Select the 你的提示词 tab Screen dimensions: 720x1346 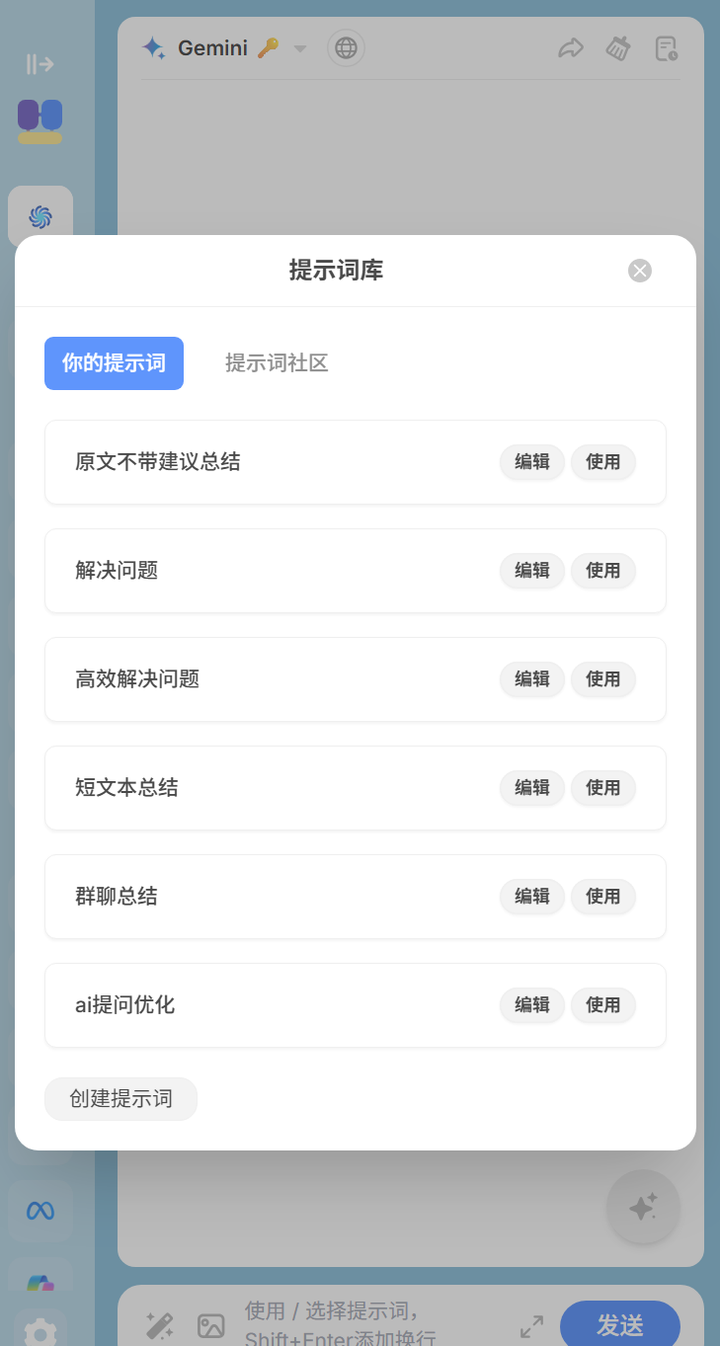pyautogui.click(x=114, y=363)
